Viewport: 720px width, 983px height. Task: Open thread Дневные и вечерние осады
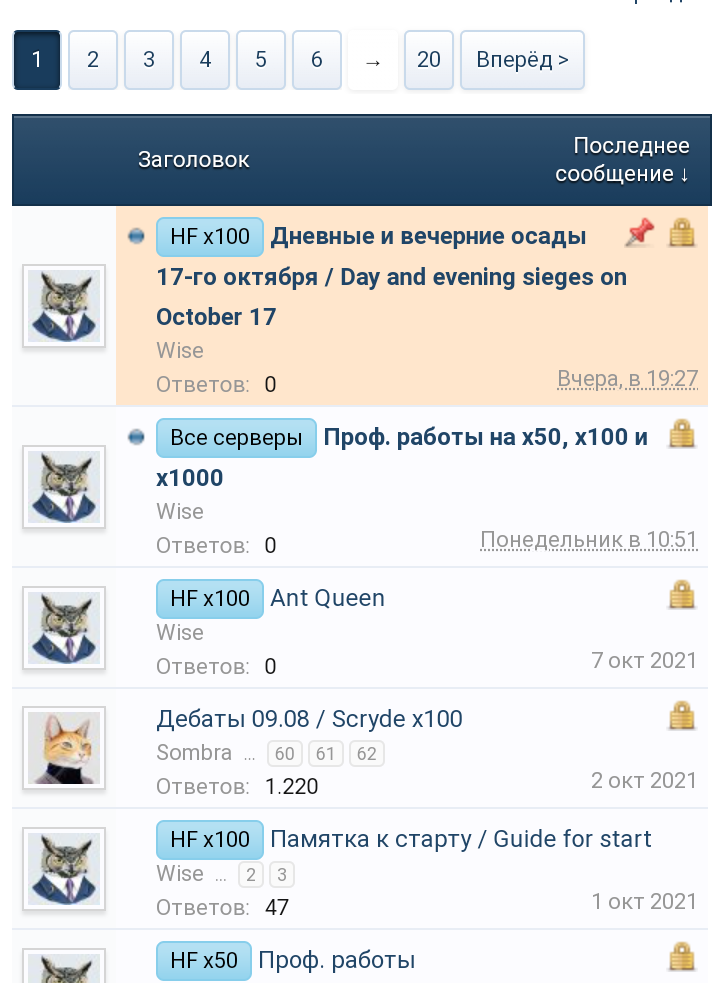[x=428, y=237]
